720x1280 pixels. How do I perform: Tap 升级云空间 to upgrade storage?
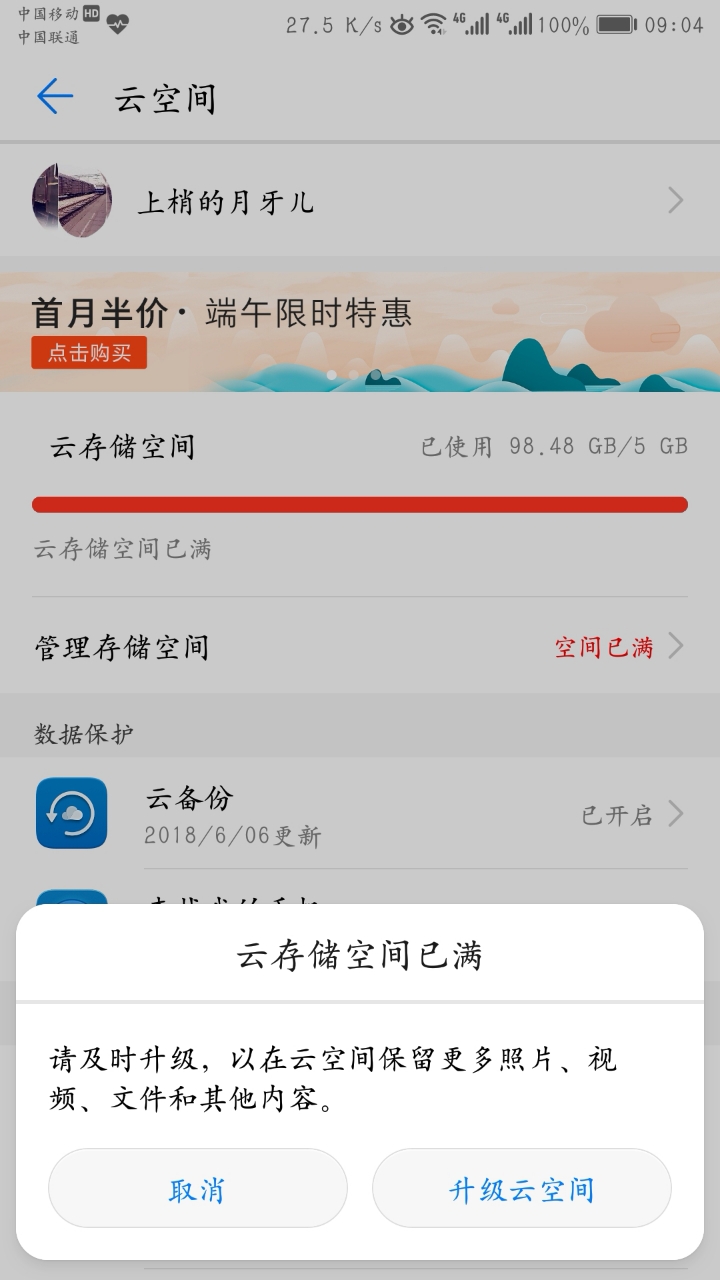click(x=521, y=1189)
